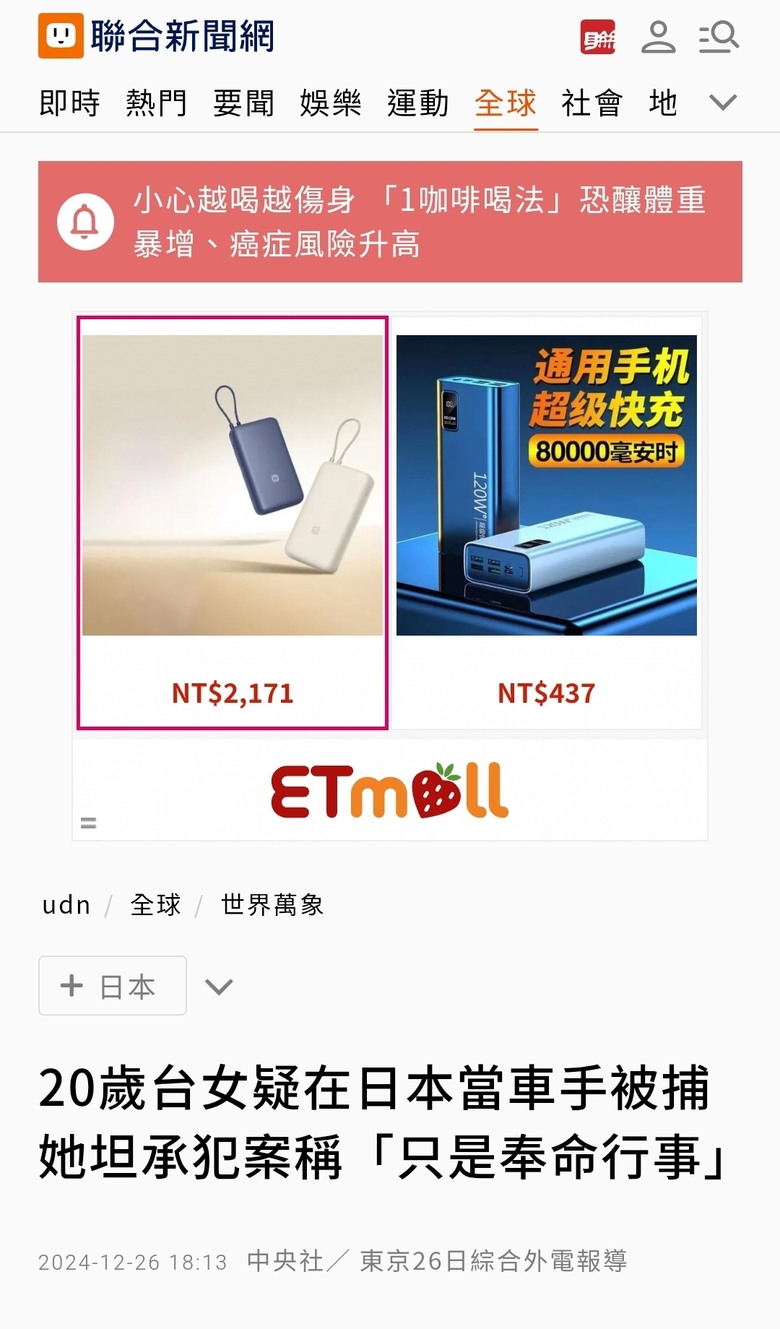Tap the udn breadcrumb link

66,905
